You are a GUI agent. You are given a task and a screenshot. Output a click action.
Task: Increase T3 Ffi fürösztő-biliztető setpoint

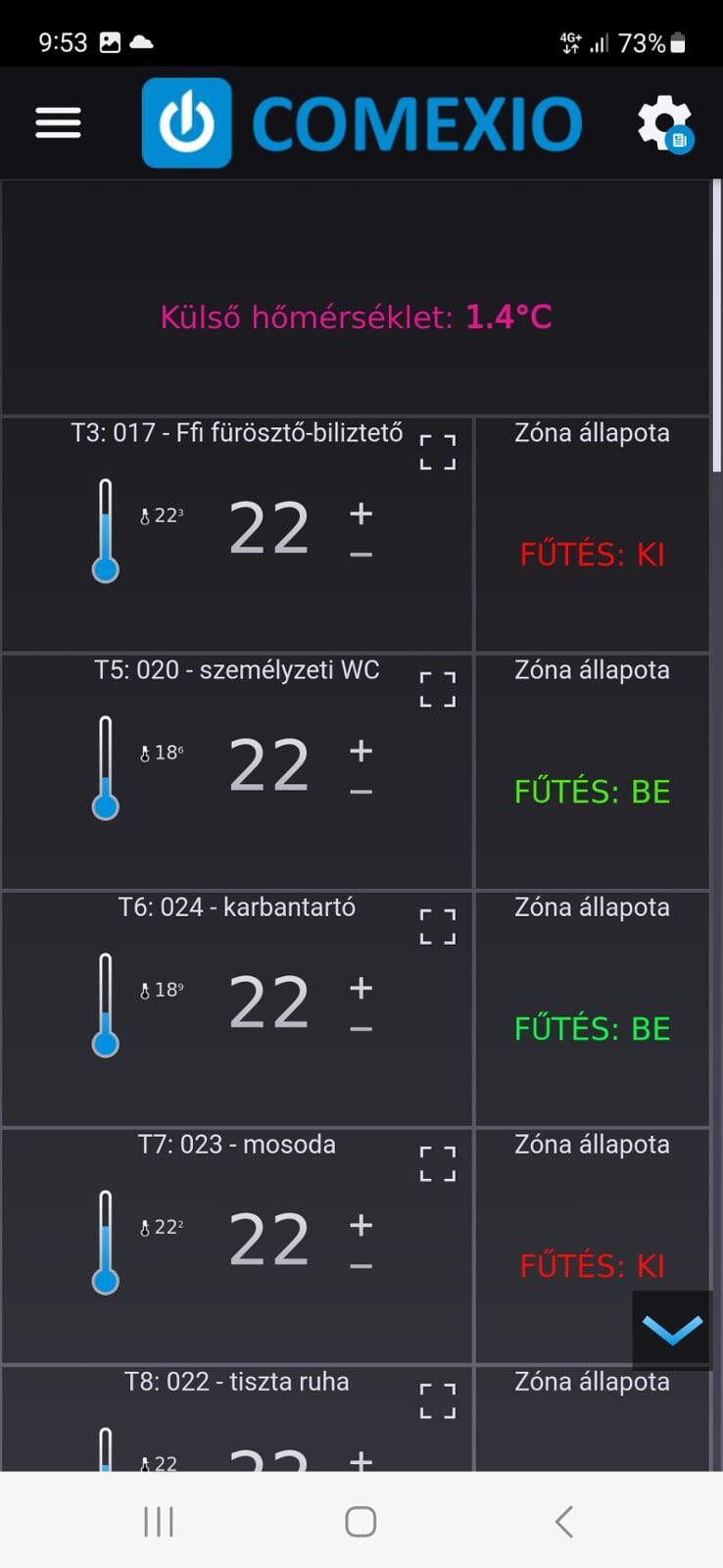(361, 514)
